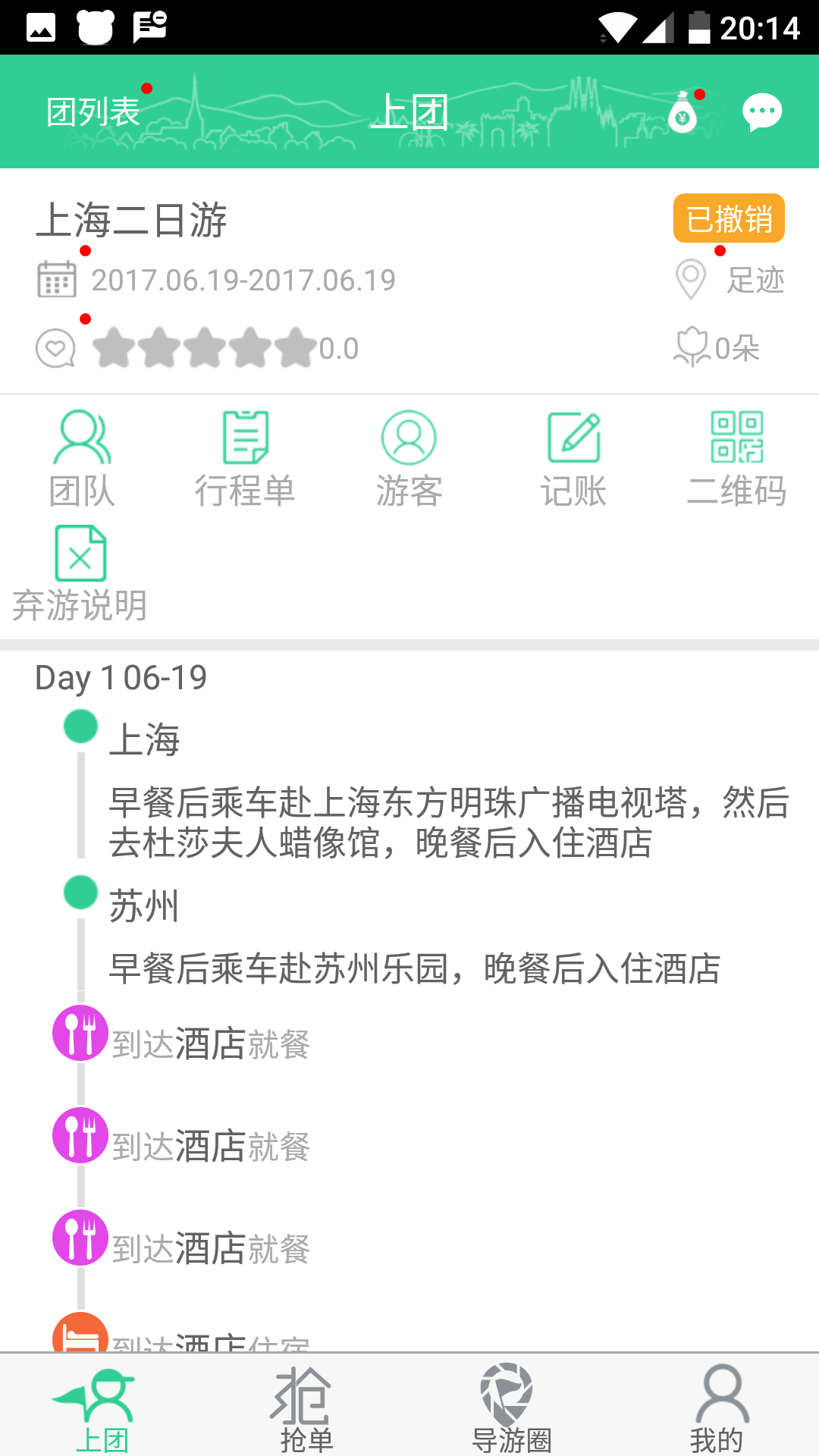
Task: Open the money bag icon in the header
Action: pos(685,111)
